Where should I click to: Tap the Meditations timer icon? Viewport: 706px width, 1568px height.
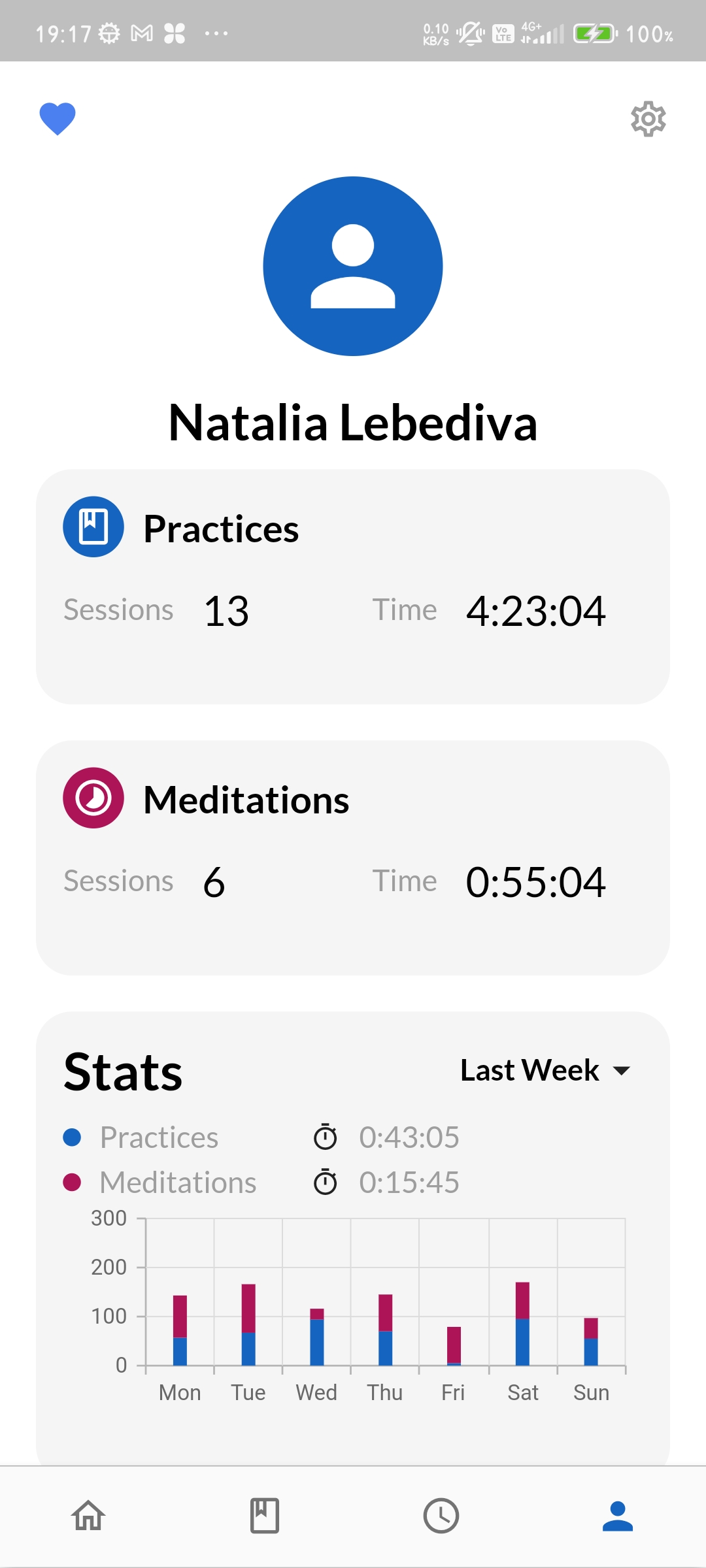point(93,798)
